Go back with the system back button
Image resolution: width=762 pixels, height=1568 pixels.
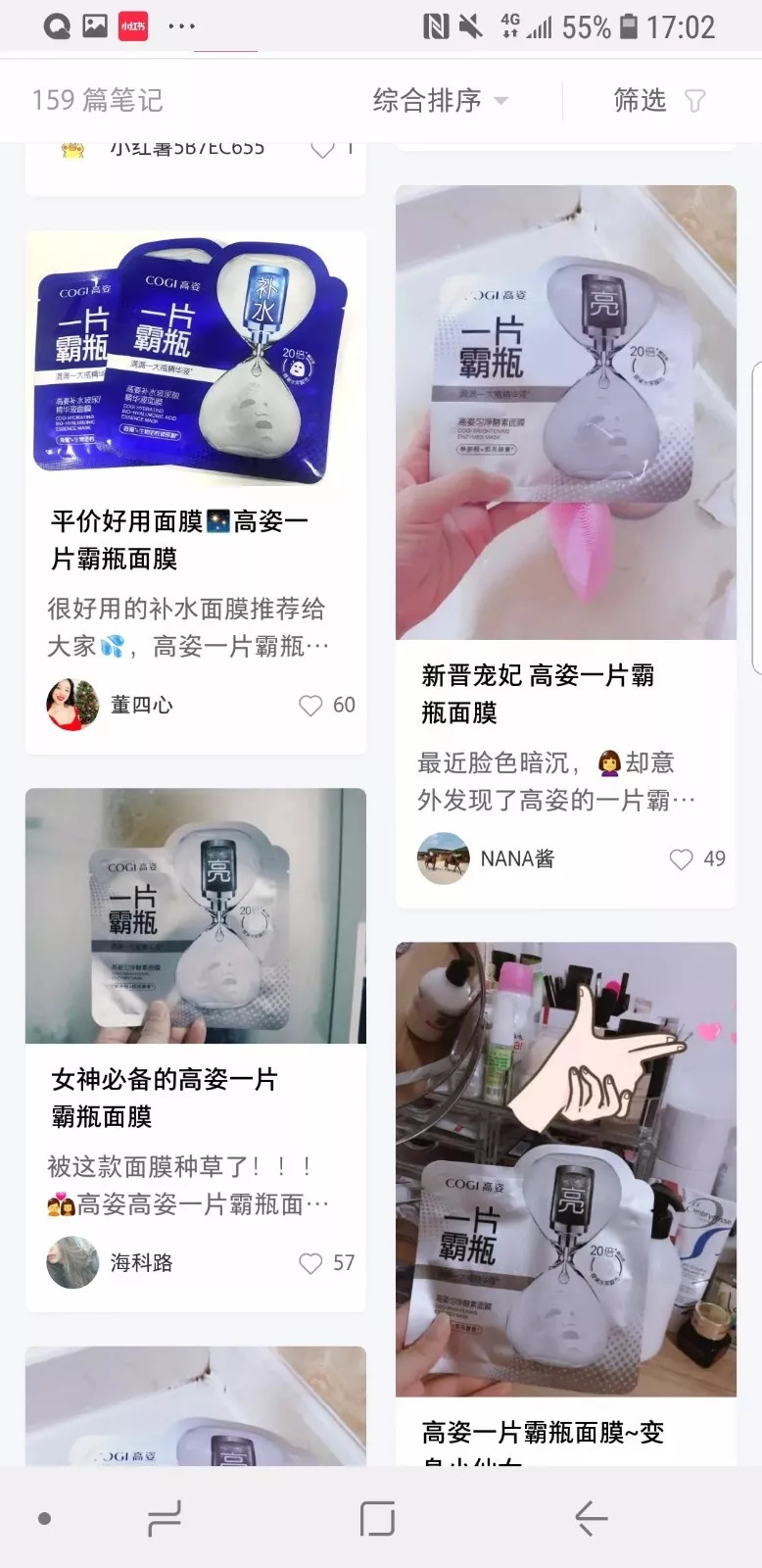(592, 1518)
